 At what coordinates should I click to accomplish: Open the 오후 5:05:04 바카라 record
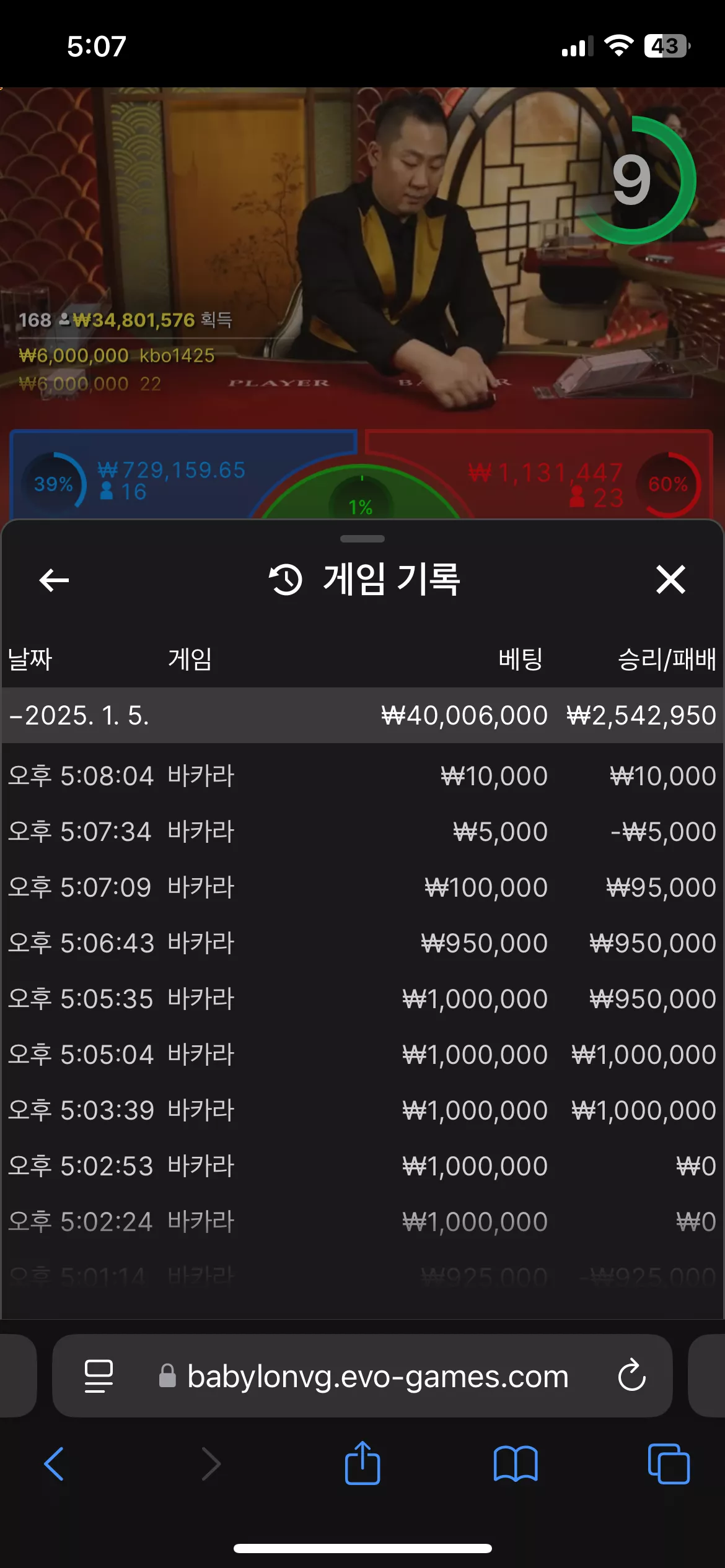[362, 1055]
